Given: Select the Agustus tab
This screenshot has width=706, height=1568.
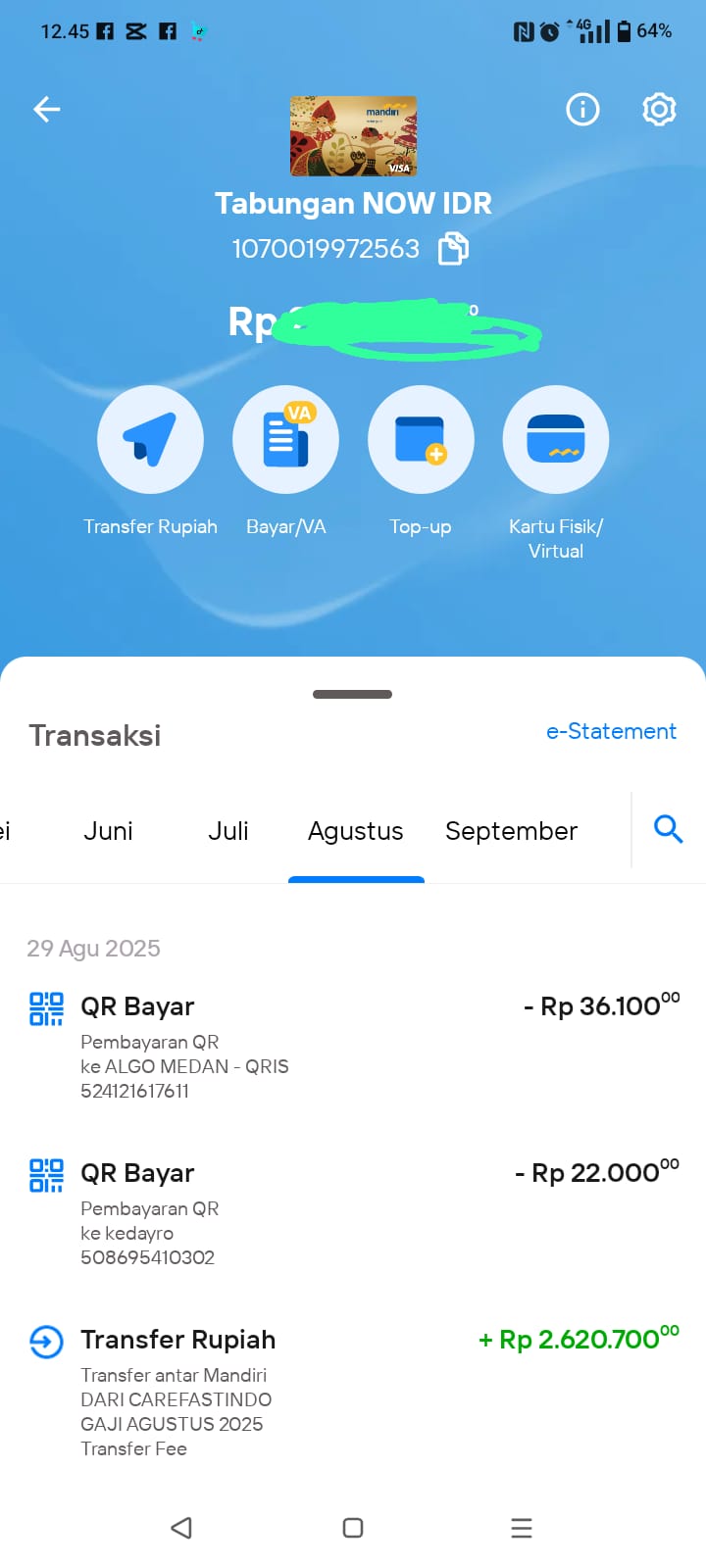Looking at the screenshot, I should pos(356,831).
